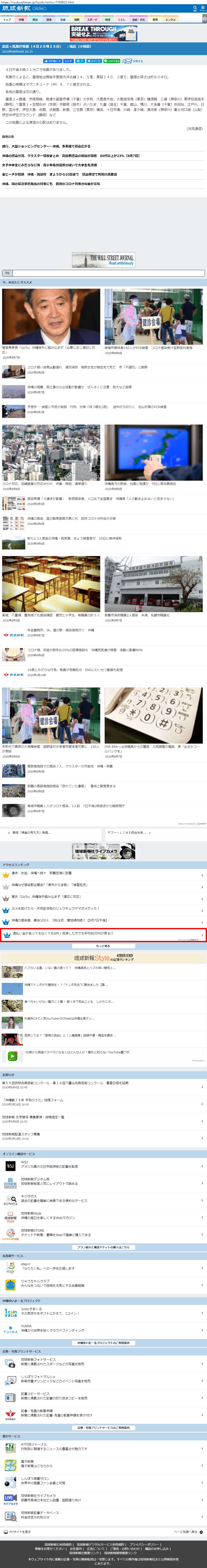Open ranking item 過払い金があってもなくても0円

(103, 934)
